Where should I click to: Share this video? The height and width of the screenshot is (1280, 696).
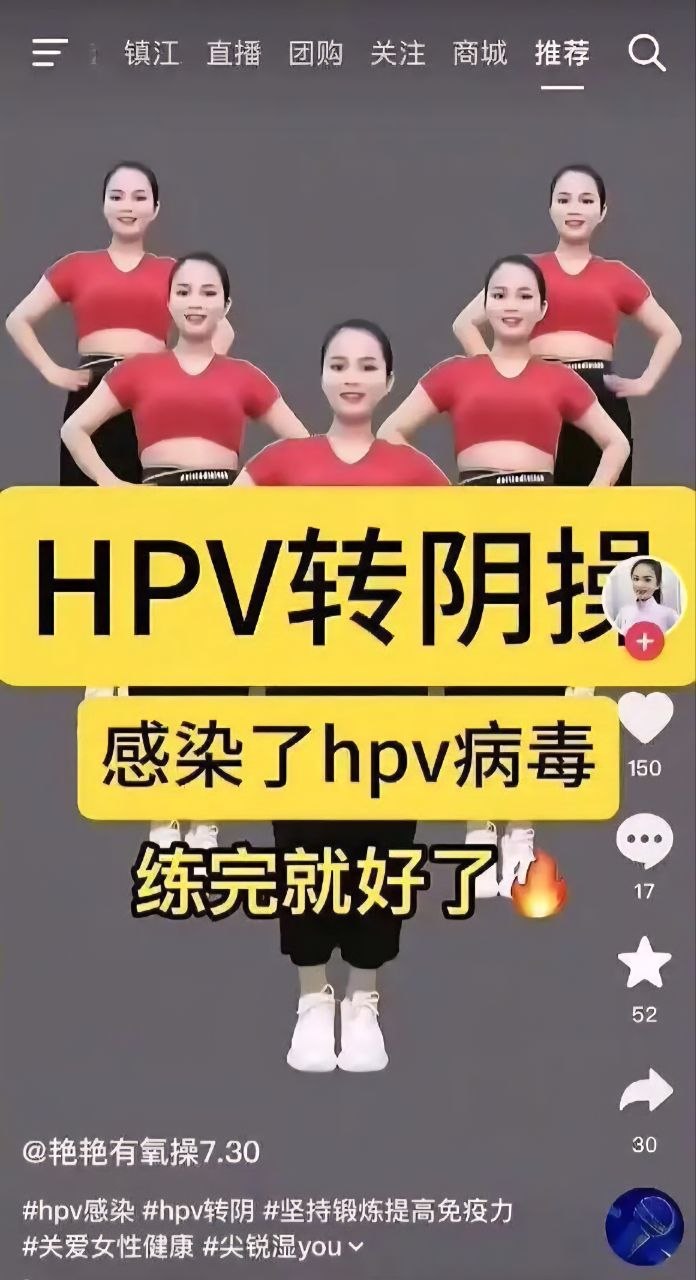click(x=645, y=1091)
